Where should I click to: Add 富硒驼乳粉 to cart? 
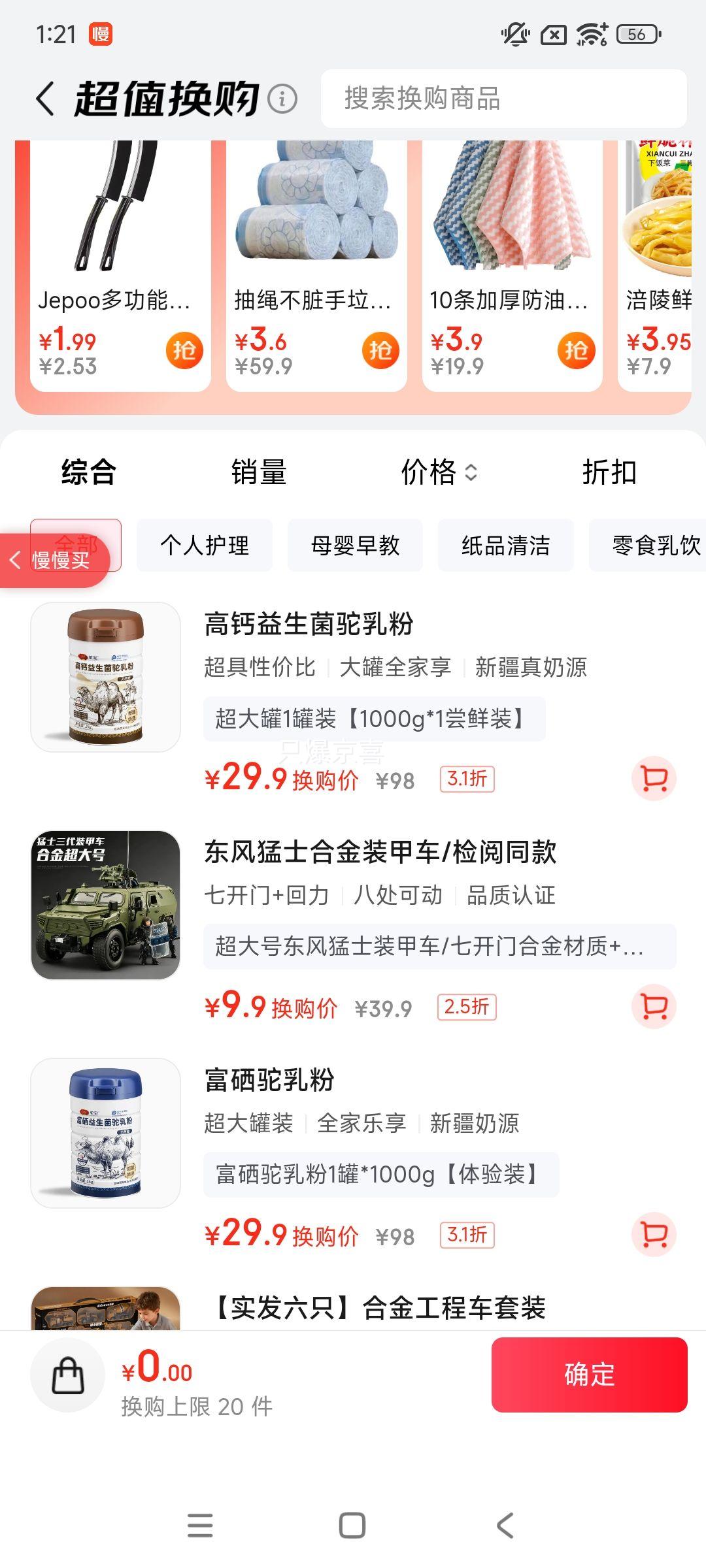[654, 1234]
